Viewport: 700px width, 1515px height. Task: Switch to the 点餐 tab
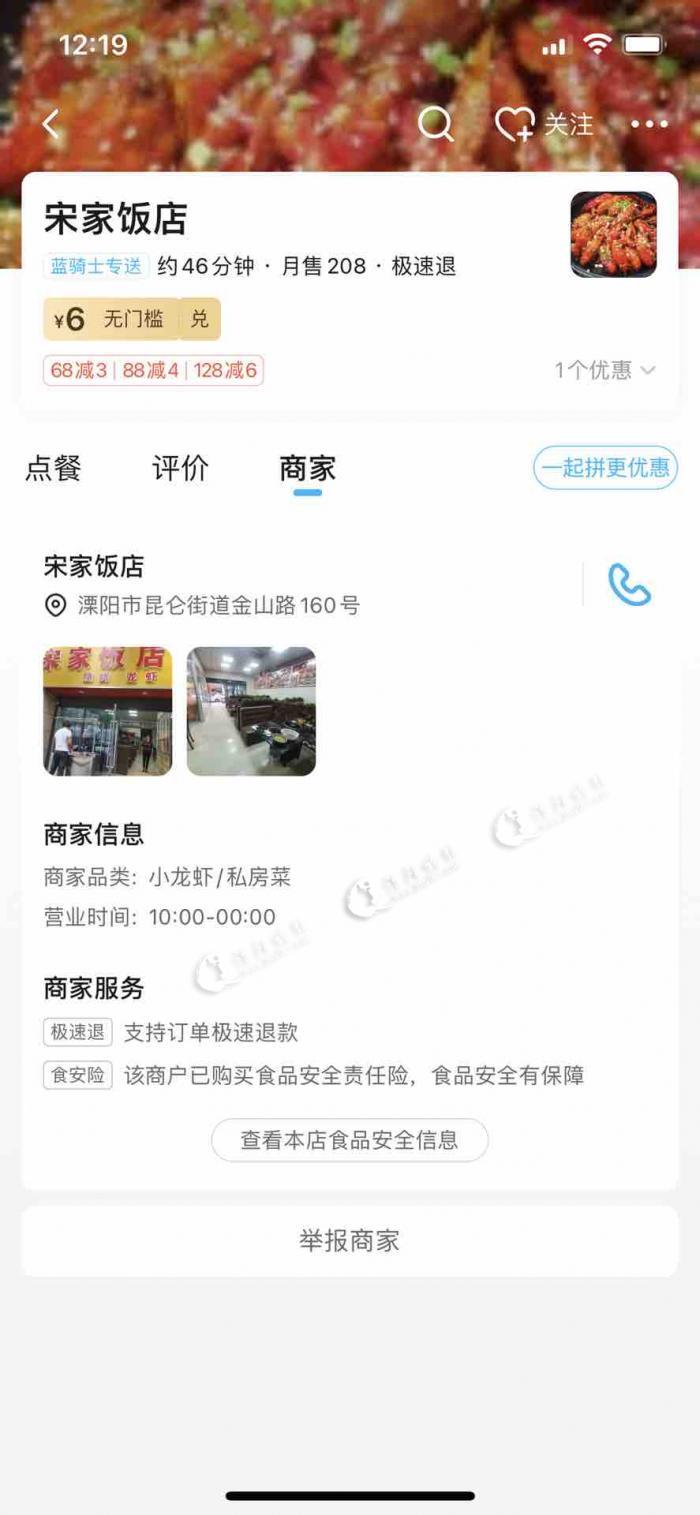(x=53, y=468)
